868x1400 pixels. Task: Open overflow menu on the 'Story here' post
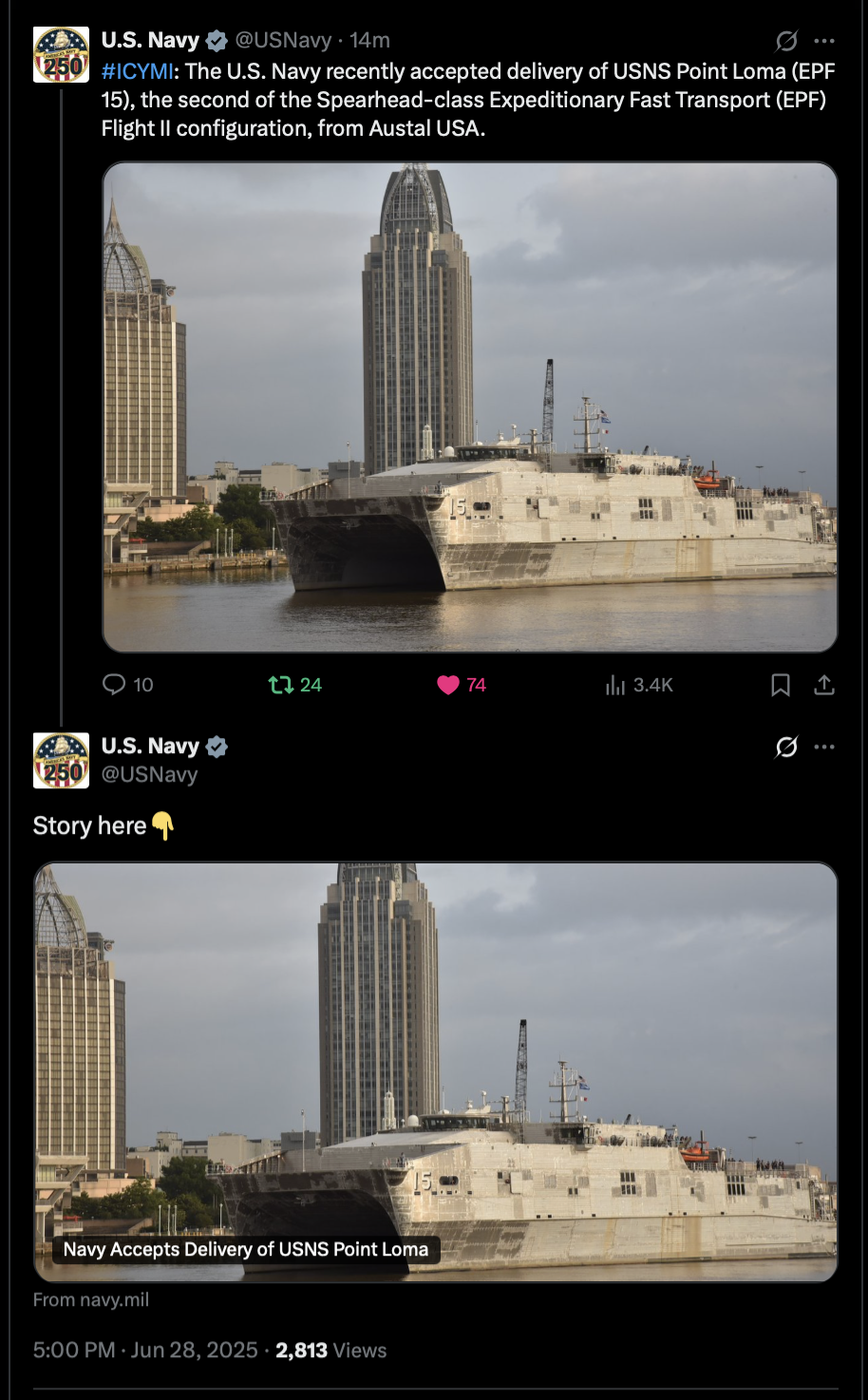[x=824, y=747]
